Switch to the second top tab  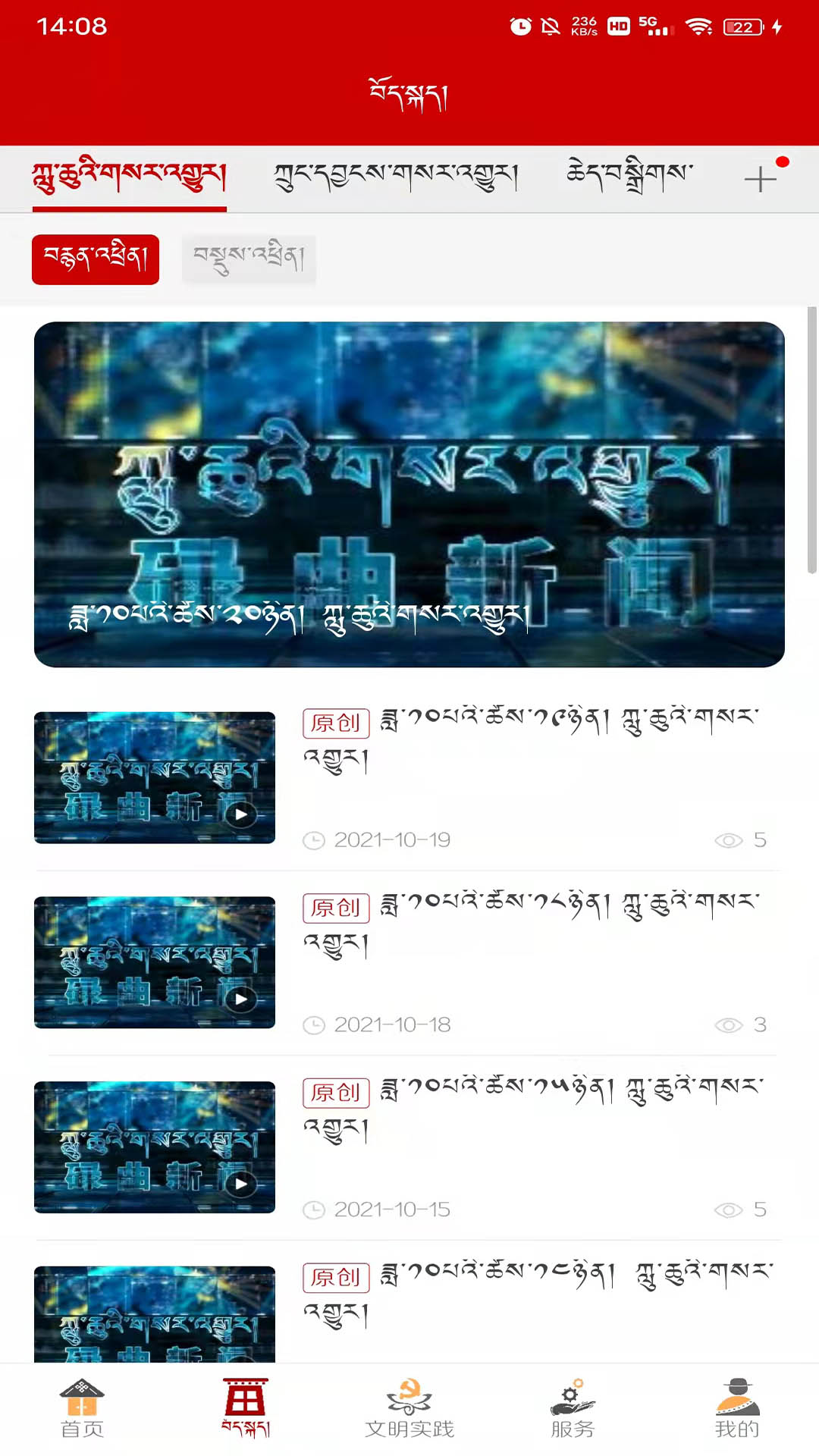[x=396, y=177]
